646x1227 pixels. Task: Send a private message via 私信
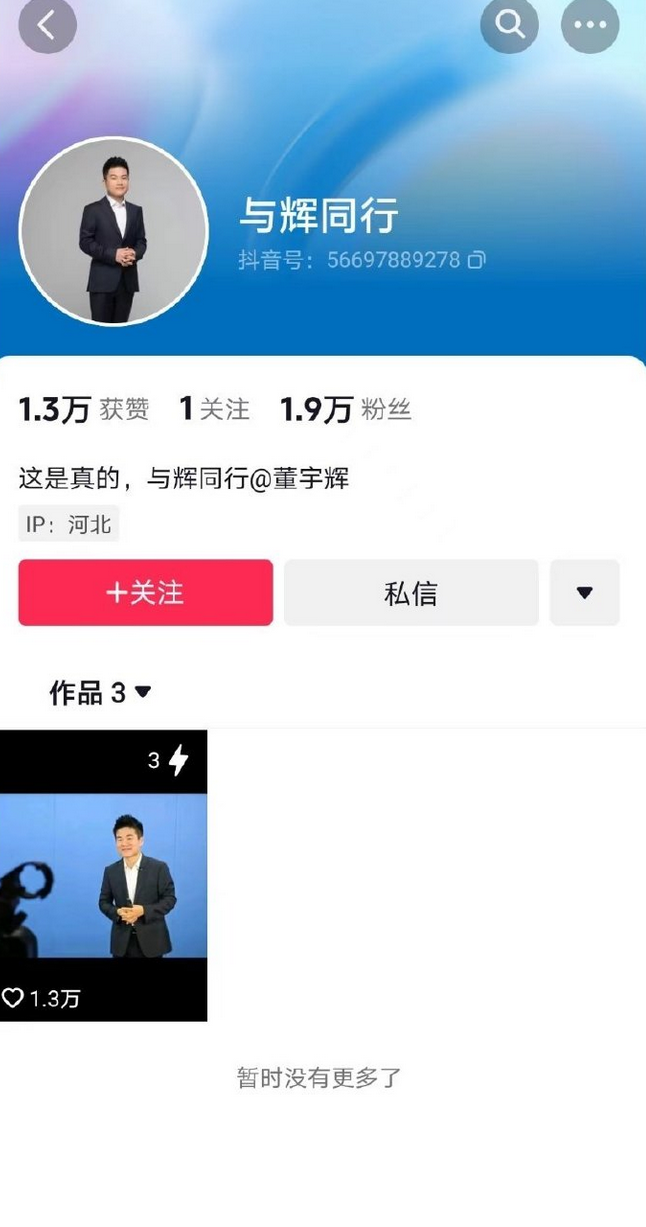point(411,593)
